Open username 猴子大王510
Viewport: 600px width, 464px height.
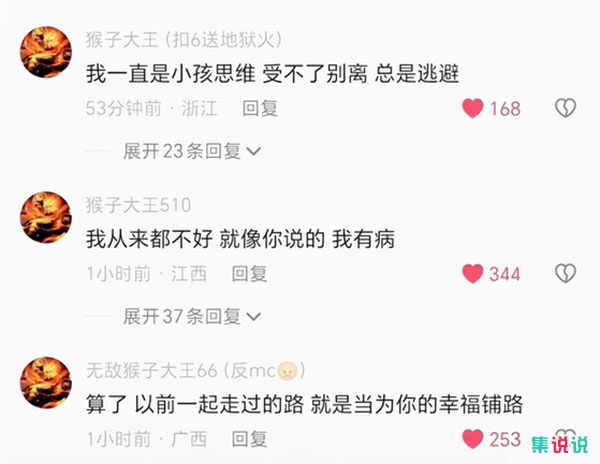[137, 206]
